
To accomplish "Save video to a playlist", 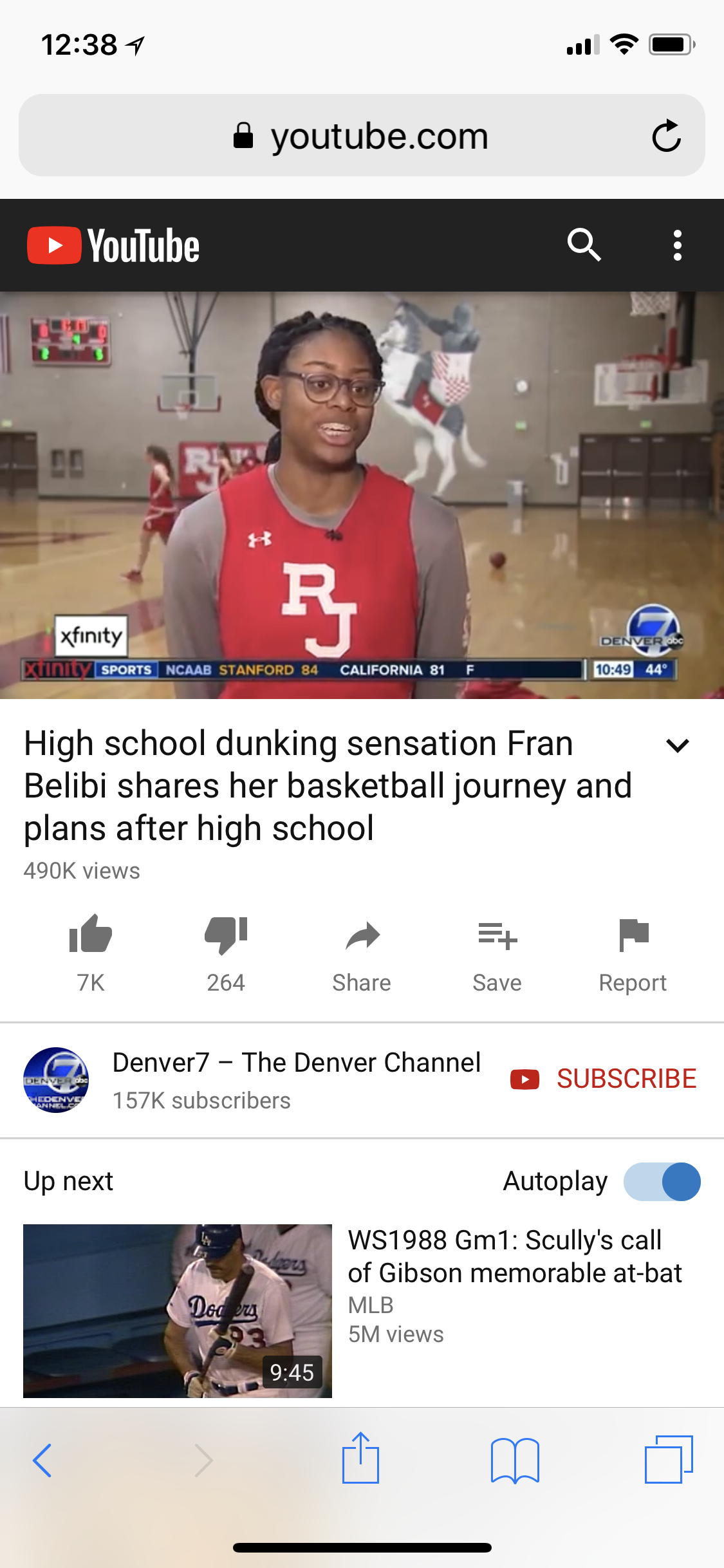I will [497, 937].
